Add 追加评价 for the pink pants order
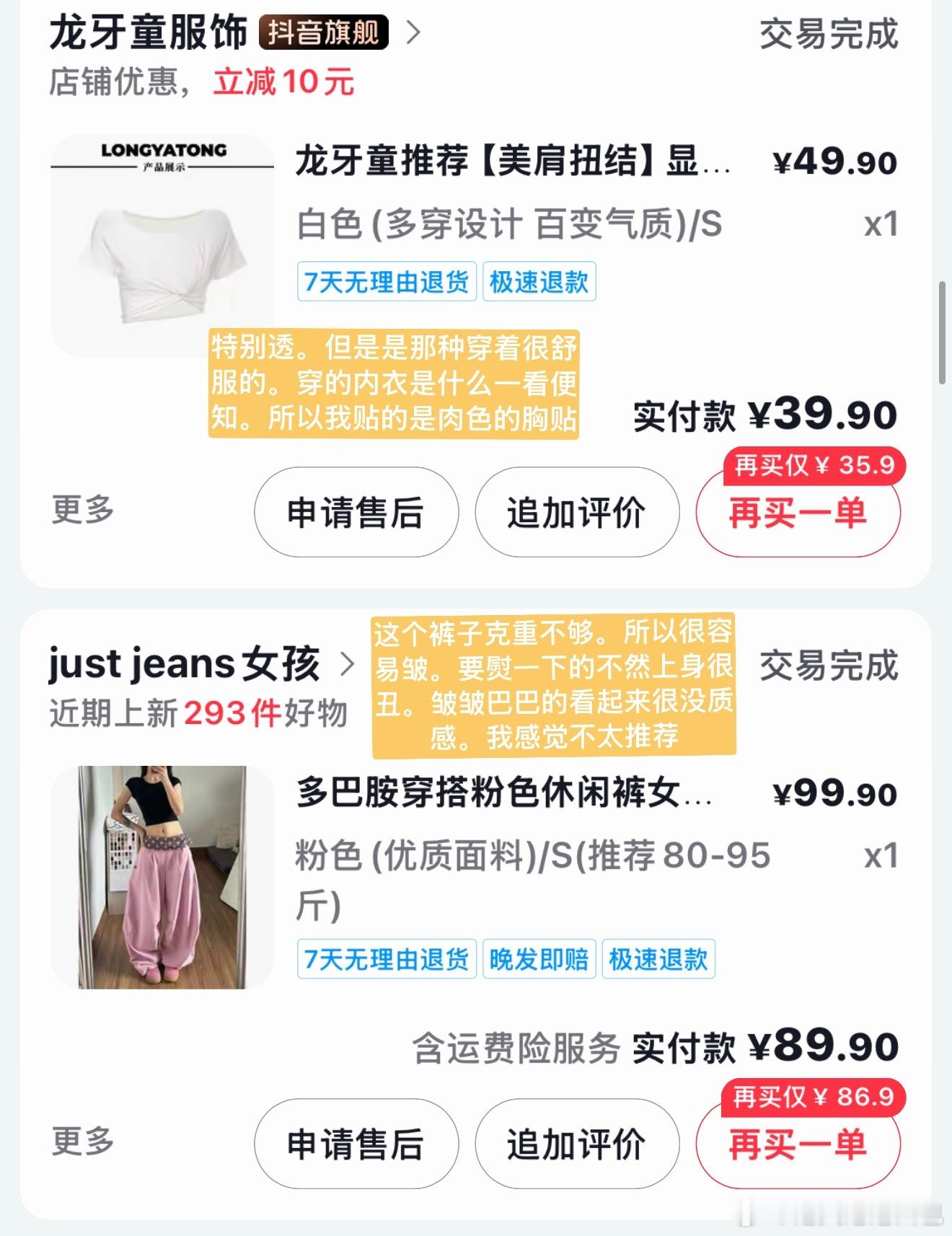952x1236 pixels. coord(576,1144)
